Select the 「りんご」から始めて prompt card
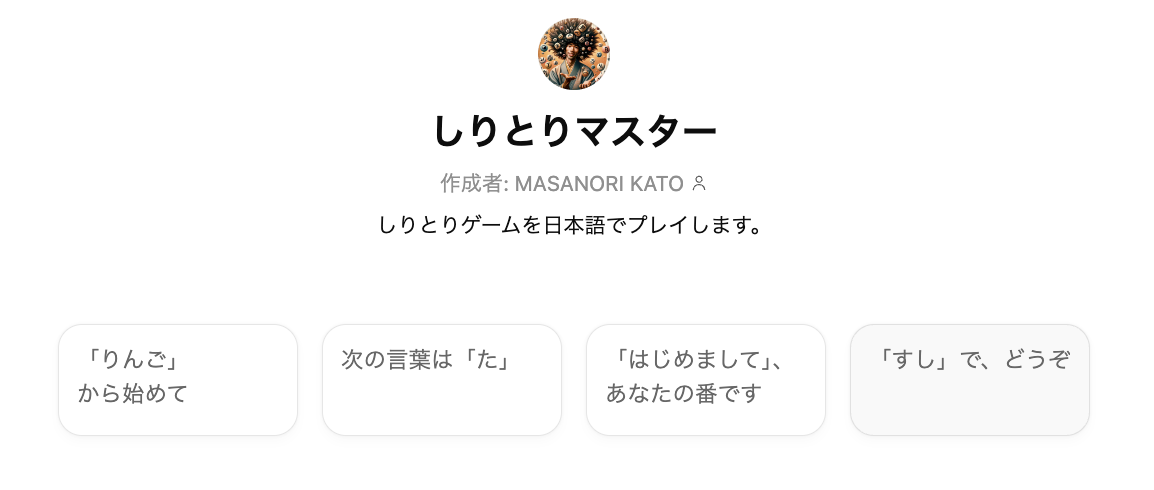Screen dimensions: 1154x490 tap(178, 379)
